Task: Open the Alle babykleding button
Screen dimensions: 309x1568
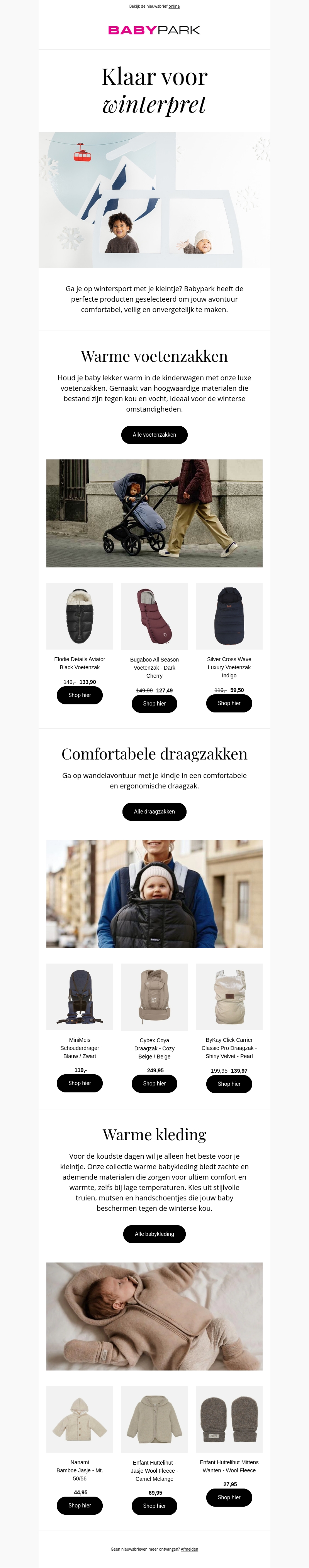Action: [x=154, y=1234]
